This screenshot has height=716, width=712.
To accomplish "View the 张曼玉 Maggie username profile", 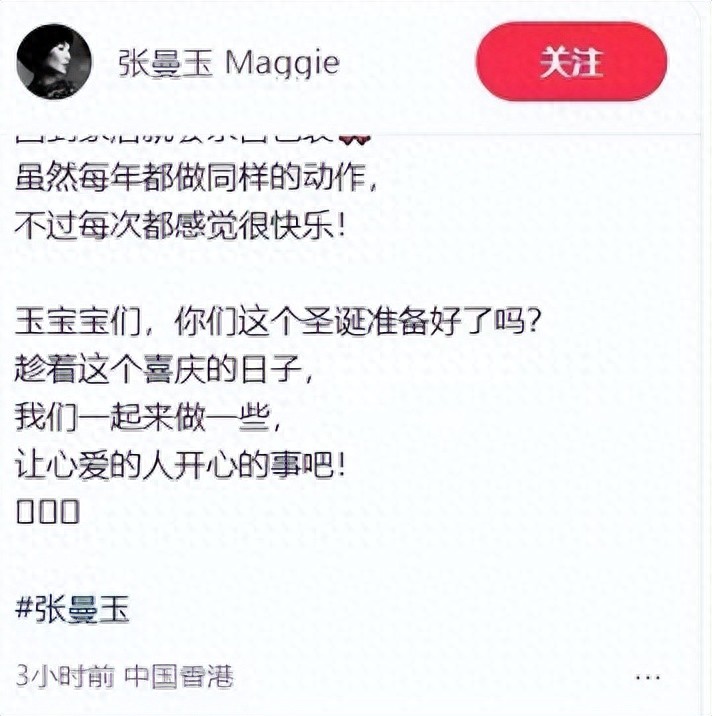I will (226, 64).
